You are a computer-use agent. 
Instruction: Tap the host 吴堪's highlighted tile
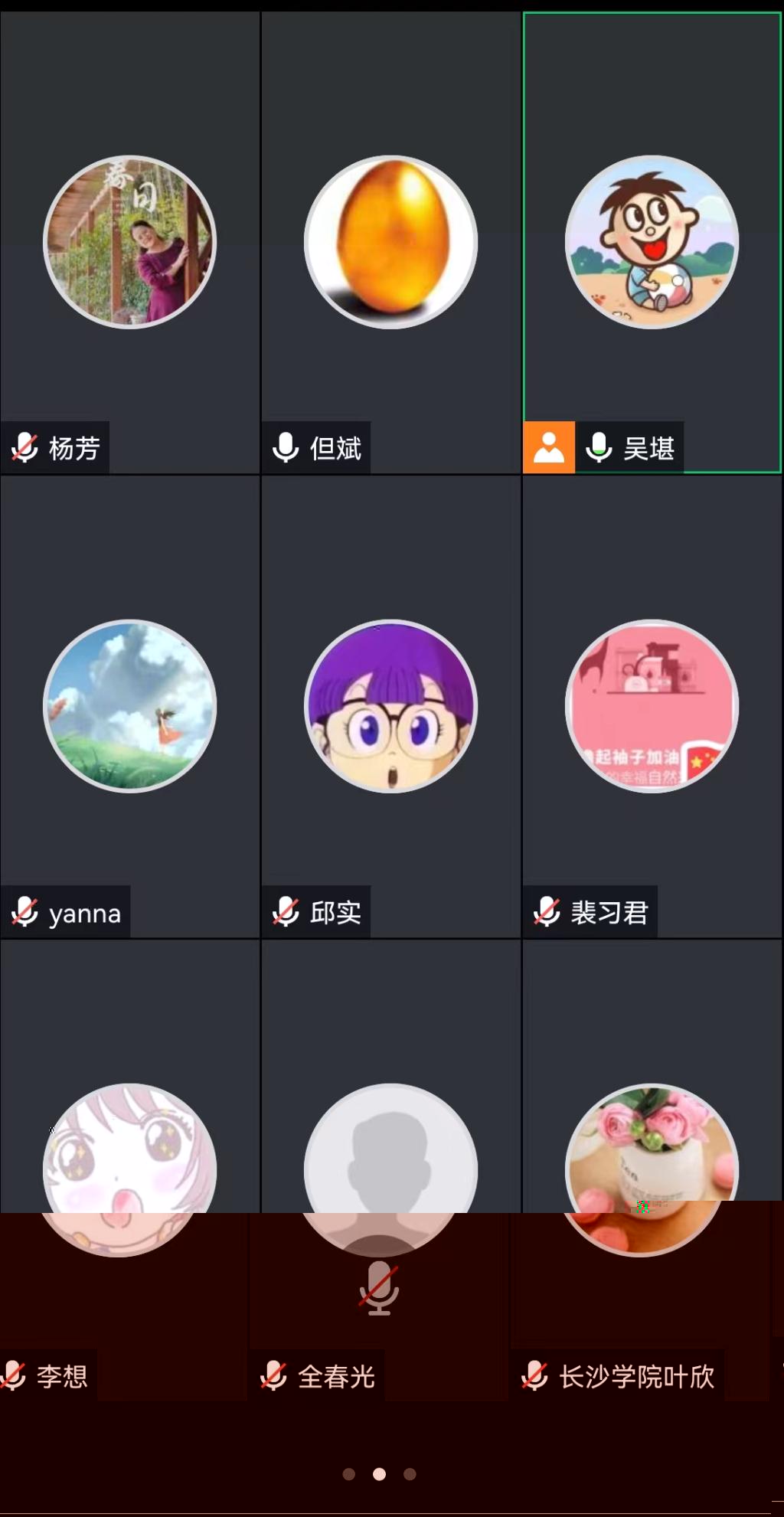[x=652, y=242]
